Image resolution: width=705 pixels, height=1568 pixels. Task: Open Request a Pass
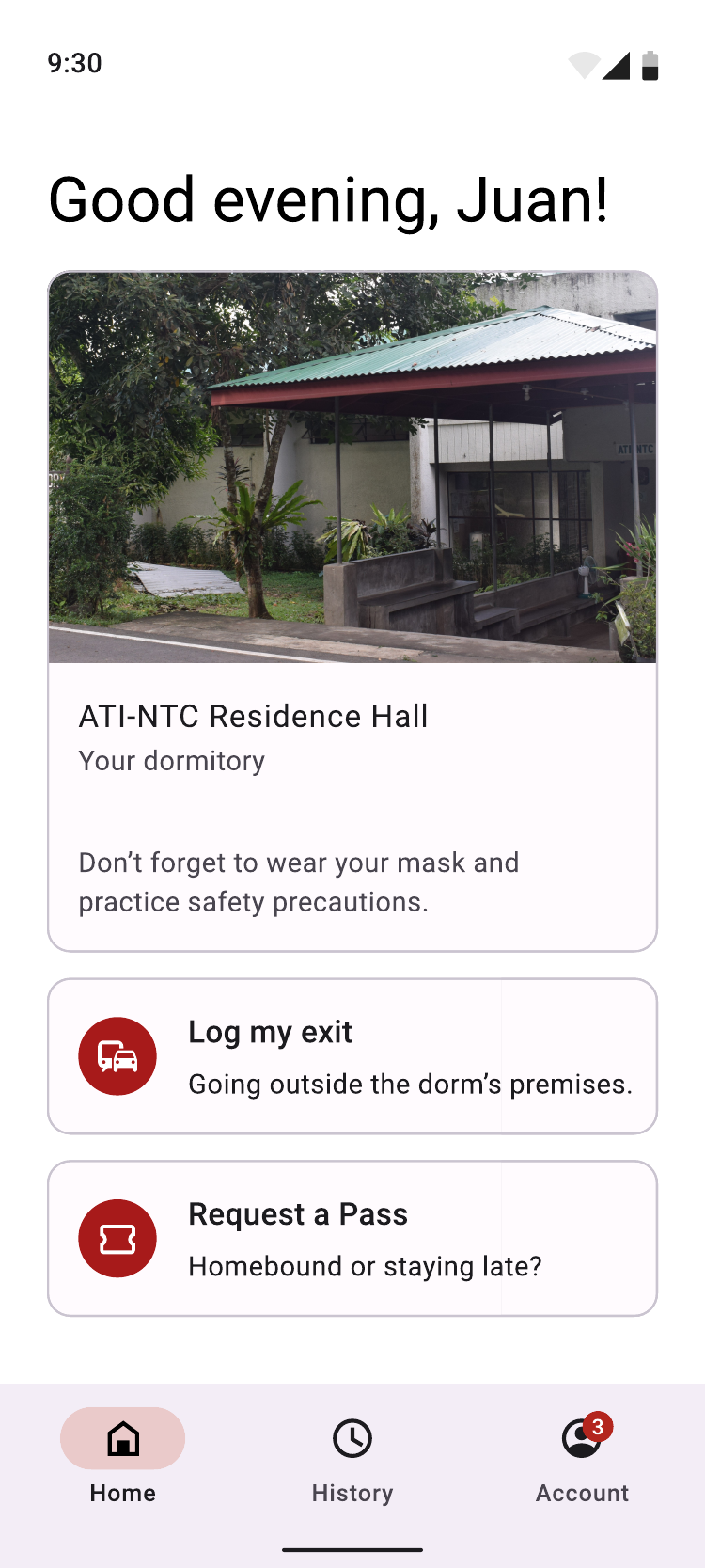(x=352, y=1238)
